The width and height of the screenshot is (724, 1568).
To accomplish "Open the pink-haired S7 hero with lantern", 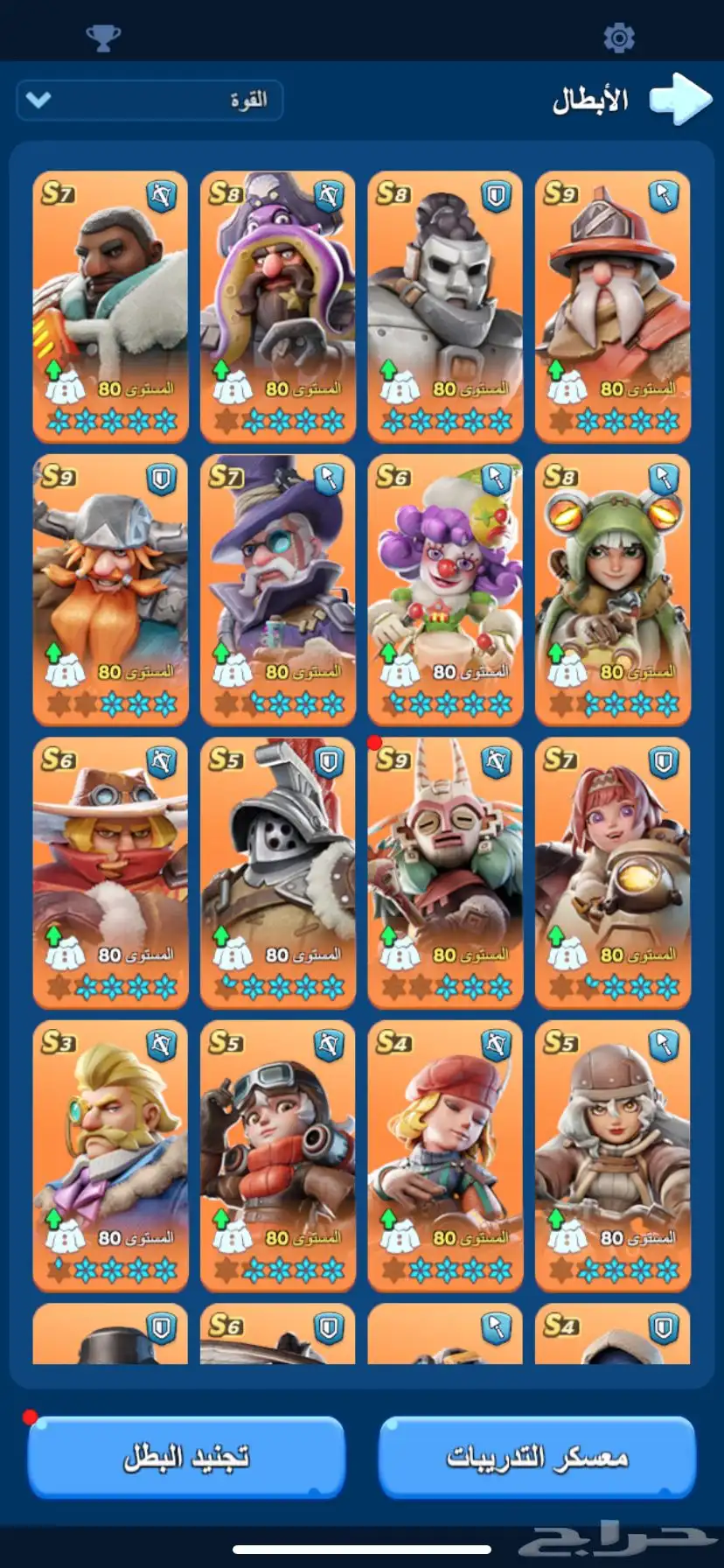I will (613, 872).
